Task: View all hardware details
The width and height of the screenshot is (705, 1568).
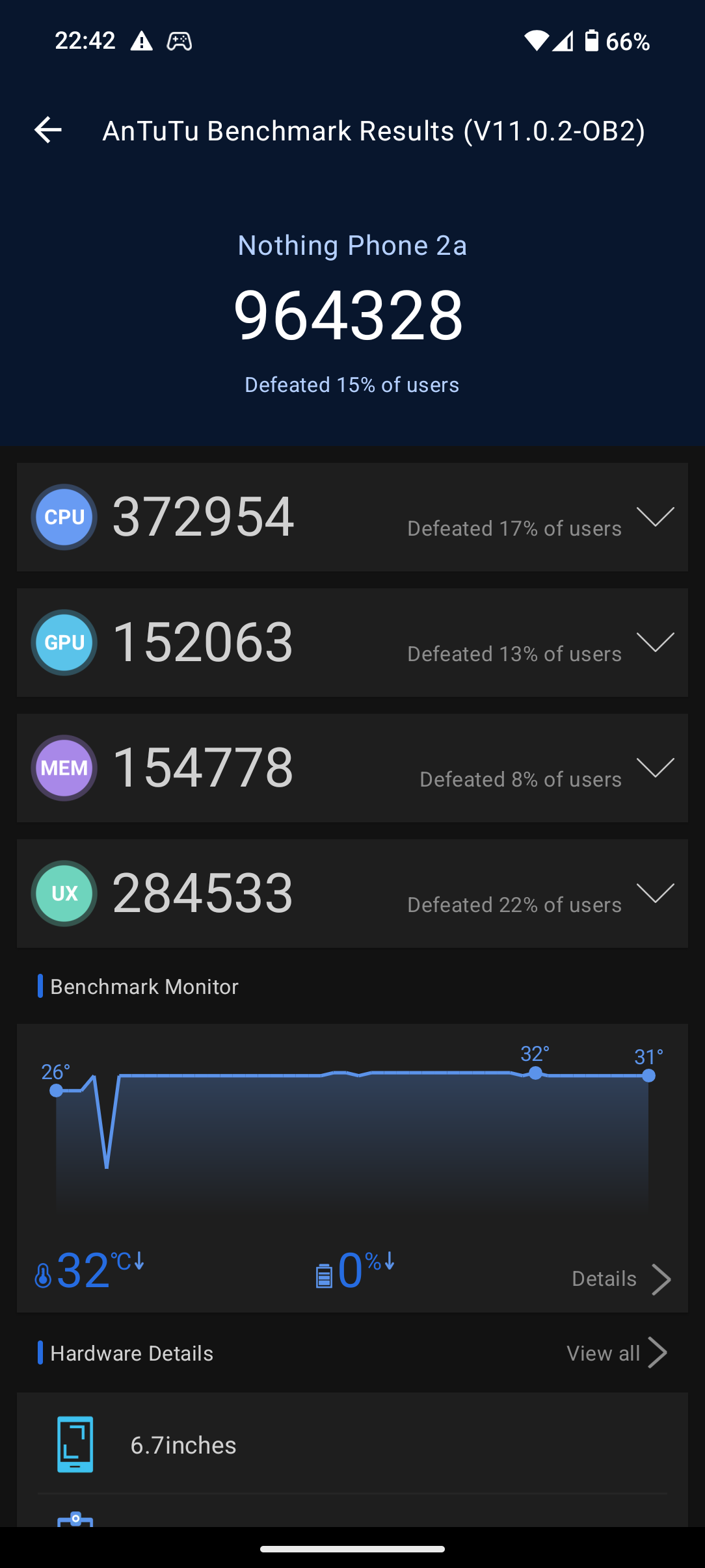Action: click(x=615, y=1353)
